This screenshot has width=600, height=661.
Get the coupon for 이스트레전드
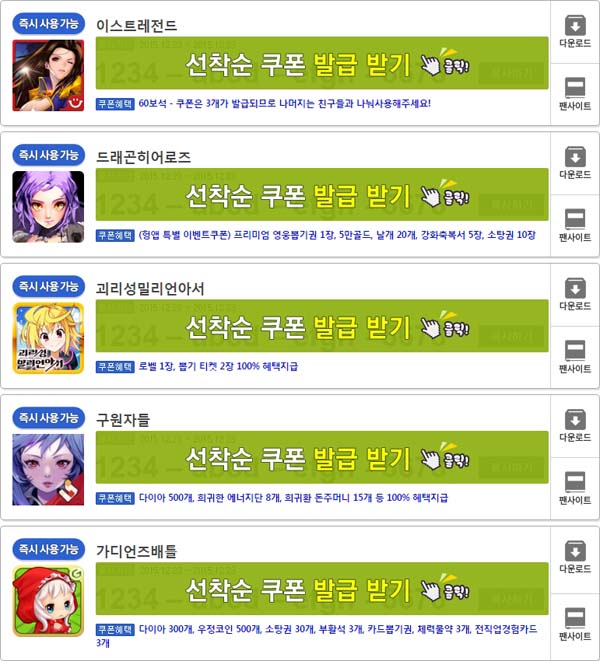click(322, 62)
